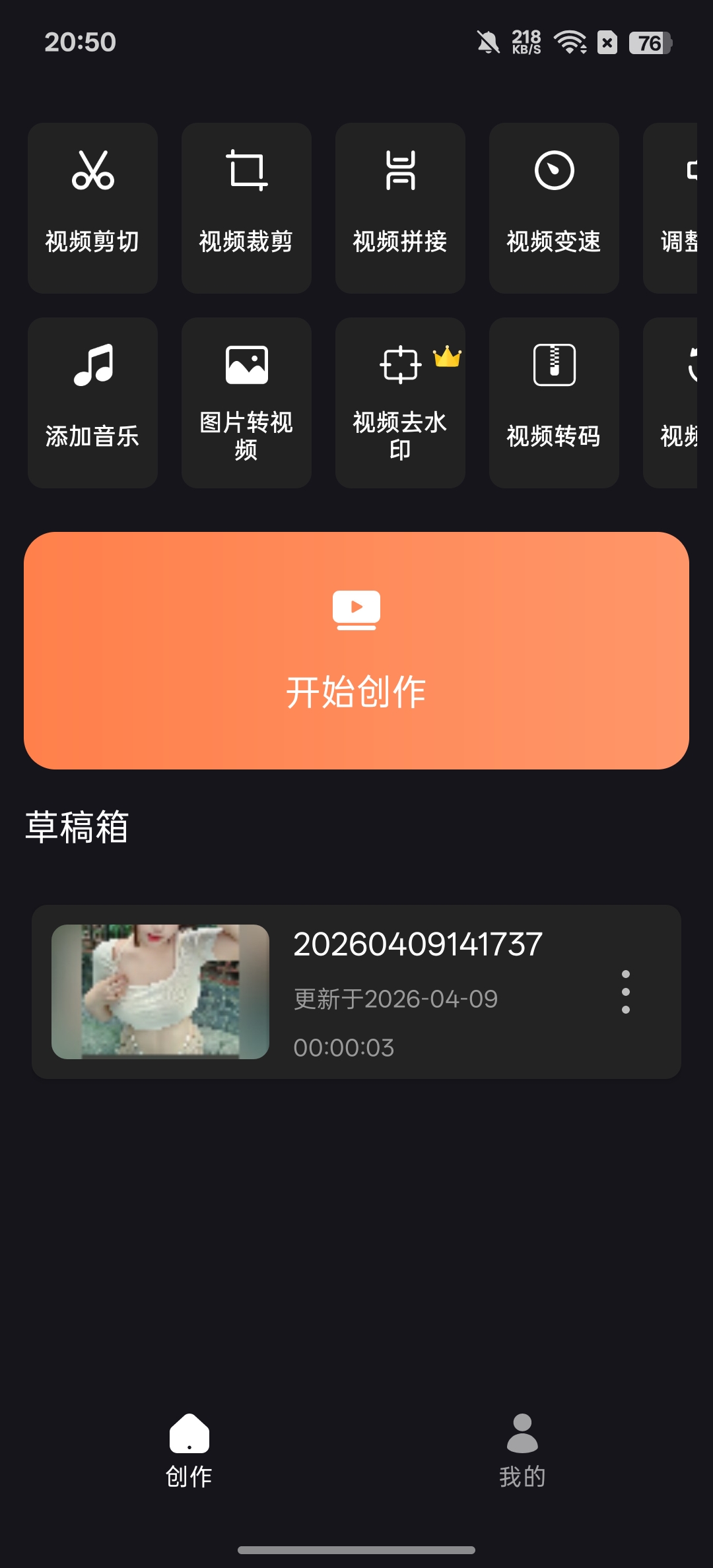Open the 图片转视频 tool

pyautogui.click(x=246, y=401)
